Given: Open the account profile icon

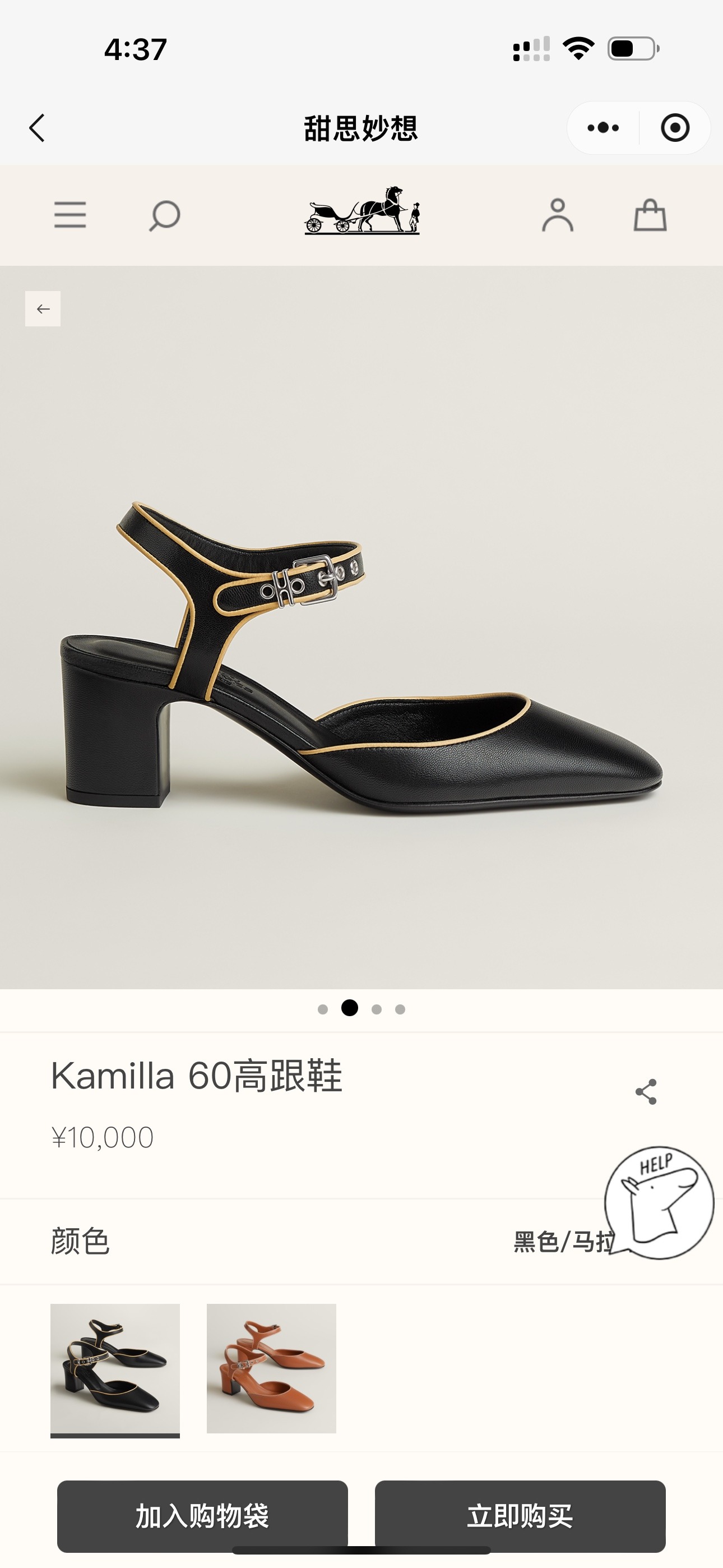Looking at the screenshot, I should tap(558, 215).
